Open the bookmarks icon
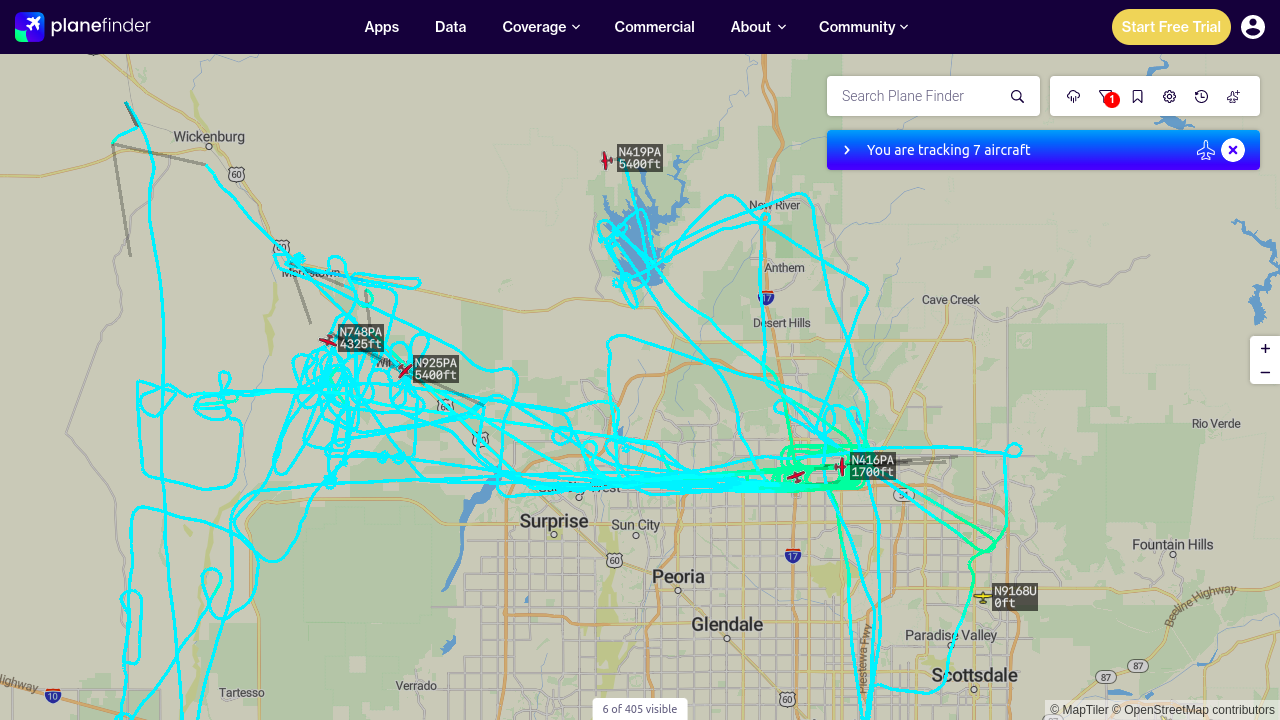 [1138, 96]
